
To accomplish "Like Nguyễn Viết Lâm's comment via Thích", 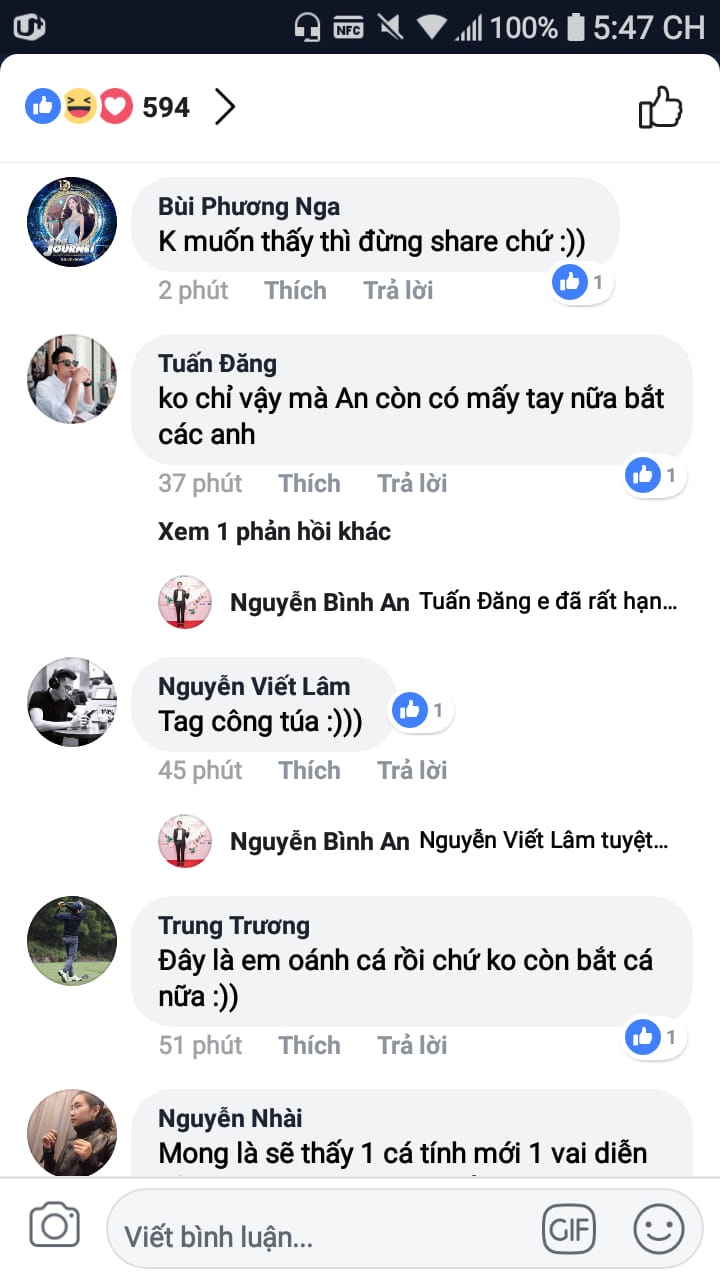I will tap(309, 770).
